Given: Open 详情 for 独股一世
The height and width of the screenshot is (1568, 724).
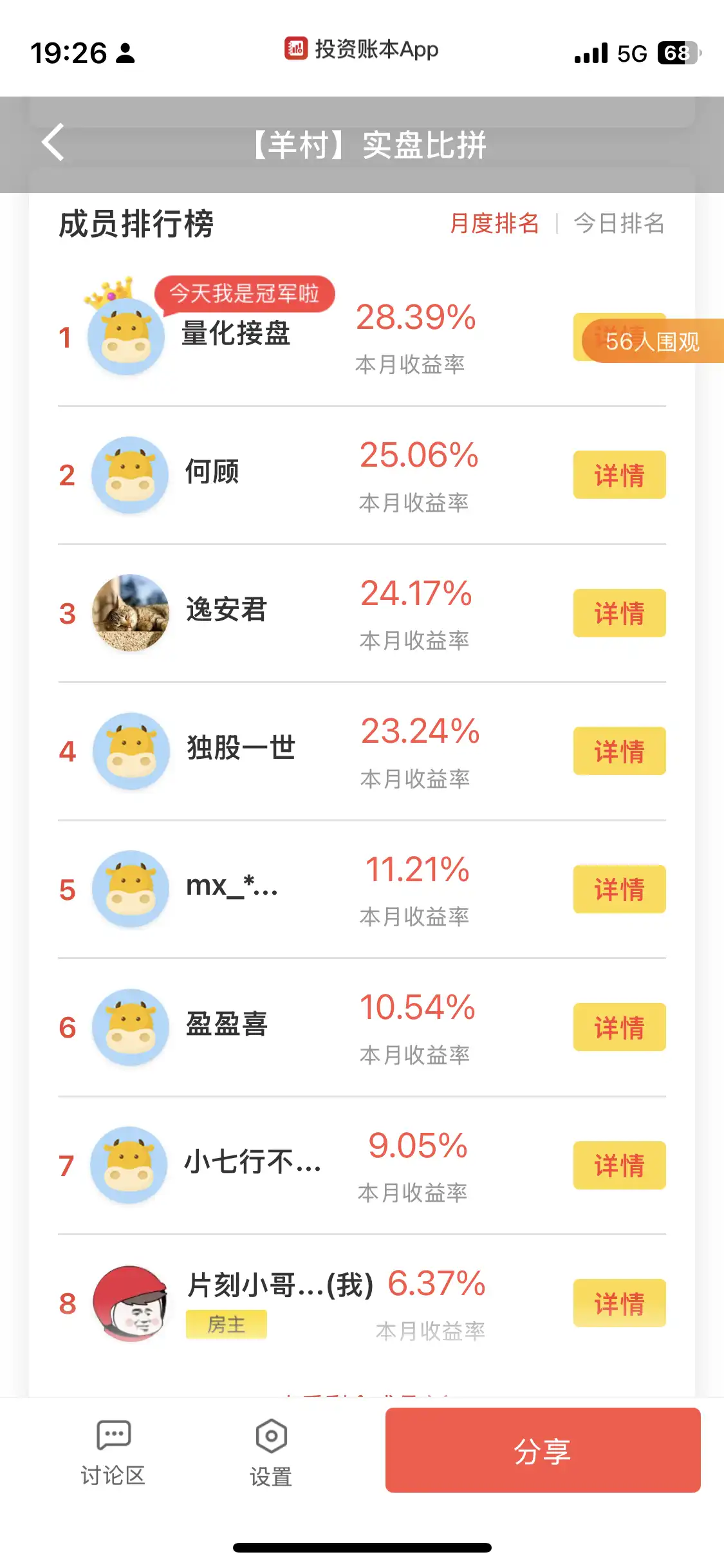Looking at the screenshot, I should pyautogui.click(x=619, y=751).
